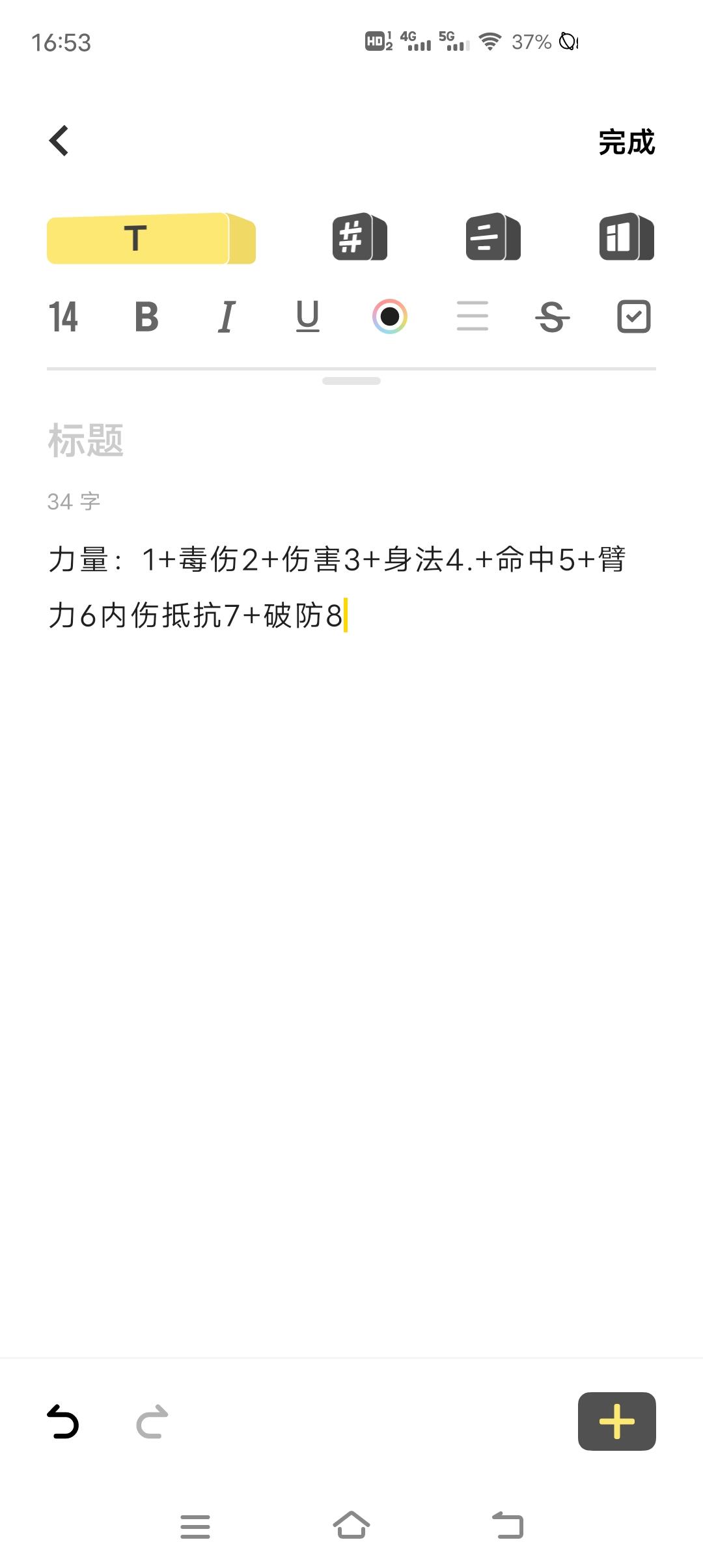The width and height of the screenshot is (703, 1568).
Task: Change the text alignment
Action: [x=473, y=317]
